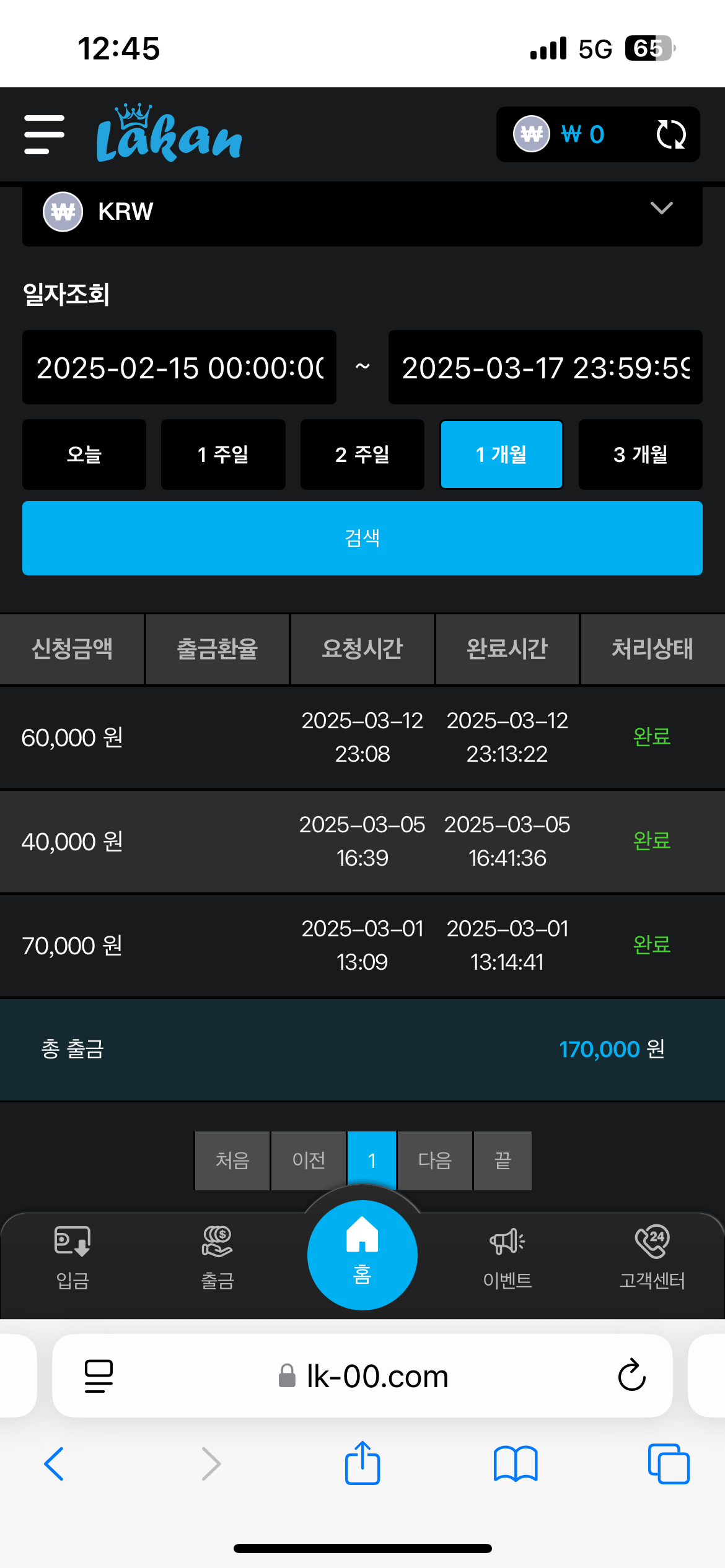
Task: Edit the start date field
Action: click(x=180, y=368)
